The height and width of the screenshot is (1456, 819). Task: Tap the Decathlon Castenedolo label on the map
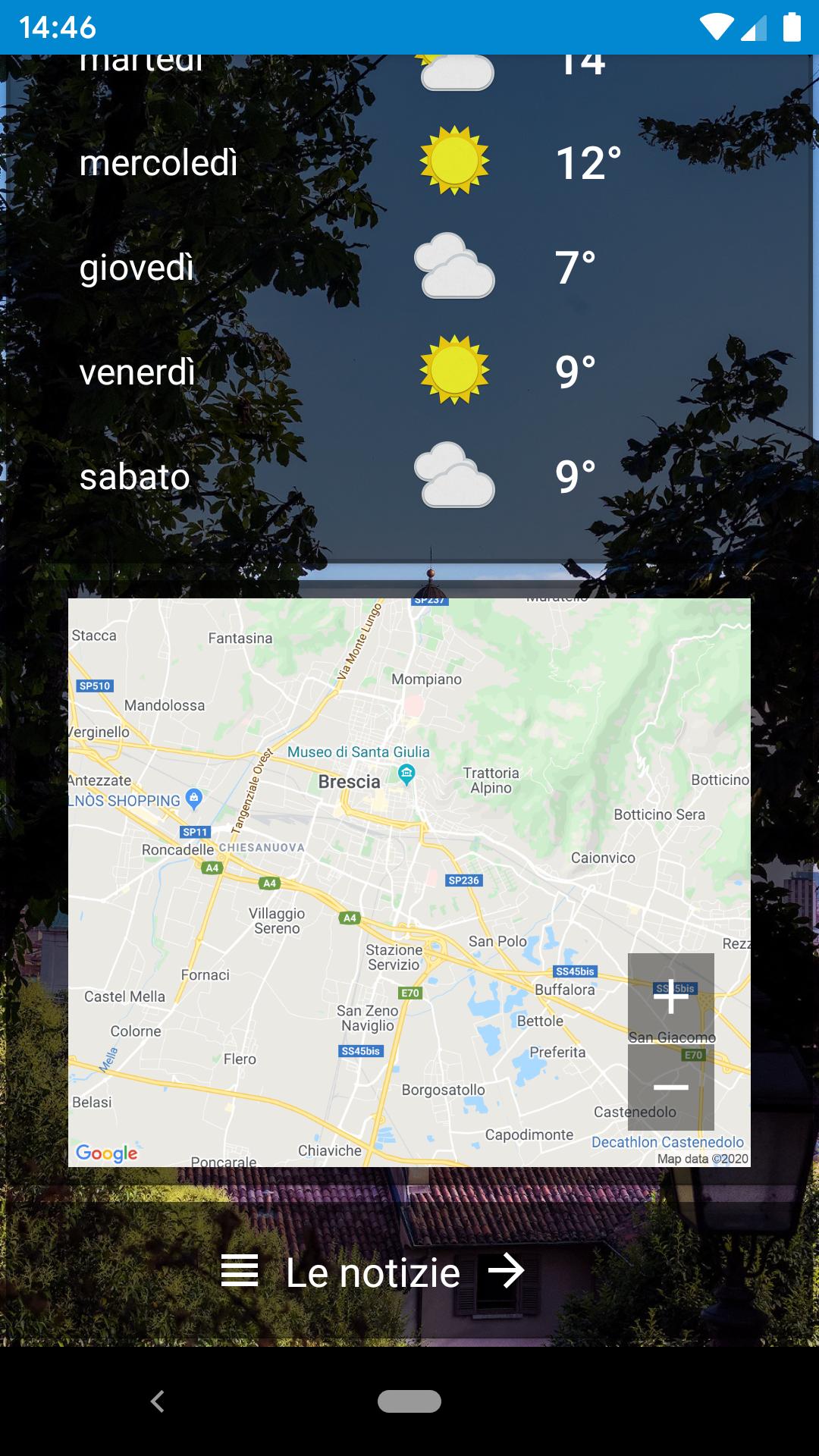tap(669, 1141)
